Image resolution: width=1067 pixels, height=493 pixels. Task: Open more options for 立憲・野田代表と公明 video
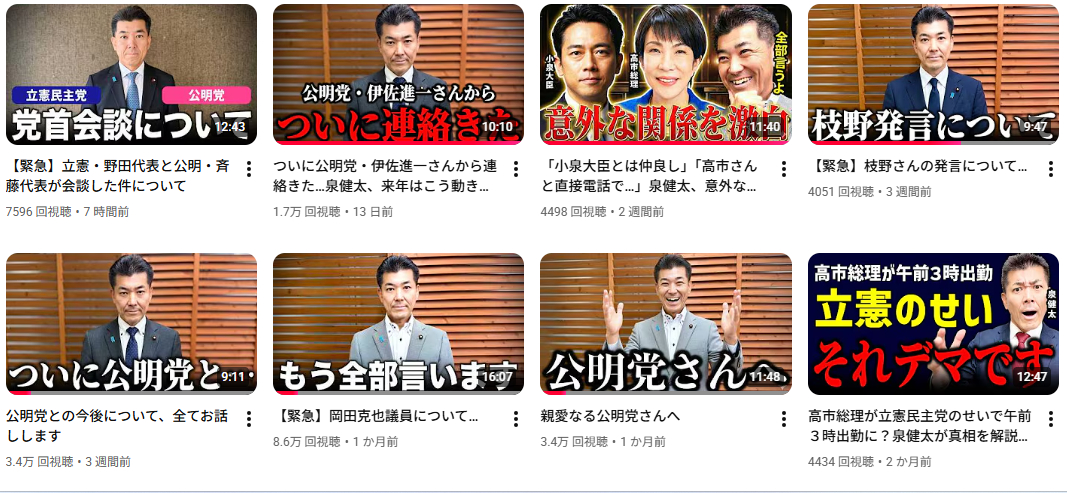(x=248, y=169)
